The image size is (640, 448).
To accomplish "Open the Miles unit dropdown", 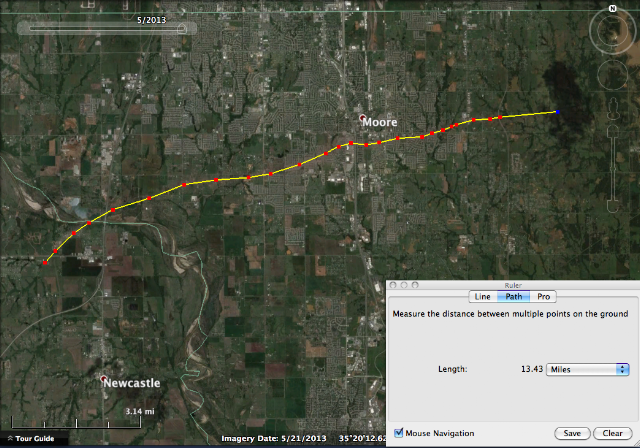I will point(587,369).
